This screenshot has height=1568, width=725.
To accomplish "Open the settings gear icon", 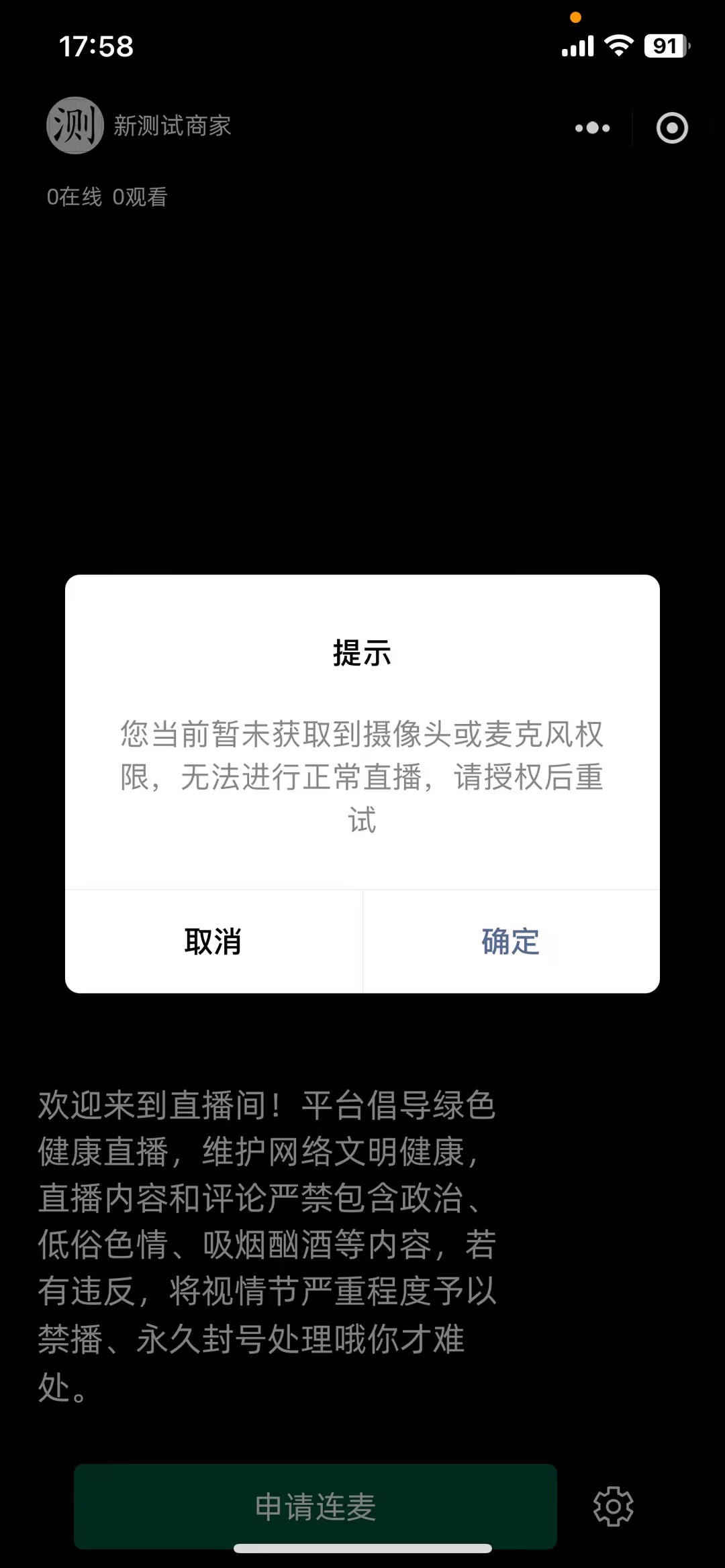I will [x=613, y=1506].
